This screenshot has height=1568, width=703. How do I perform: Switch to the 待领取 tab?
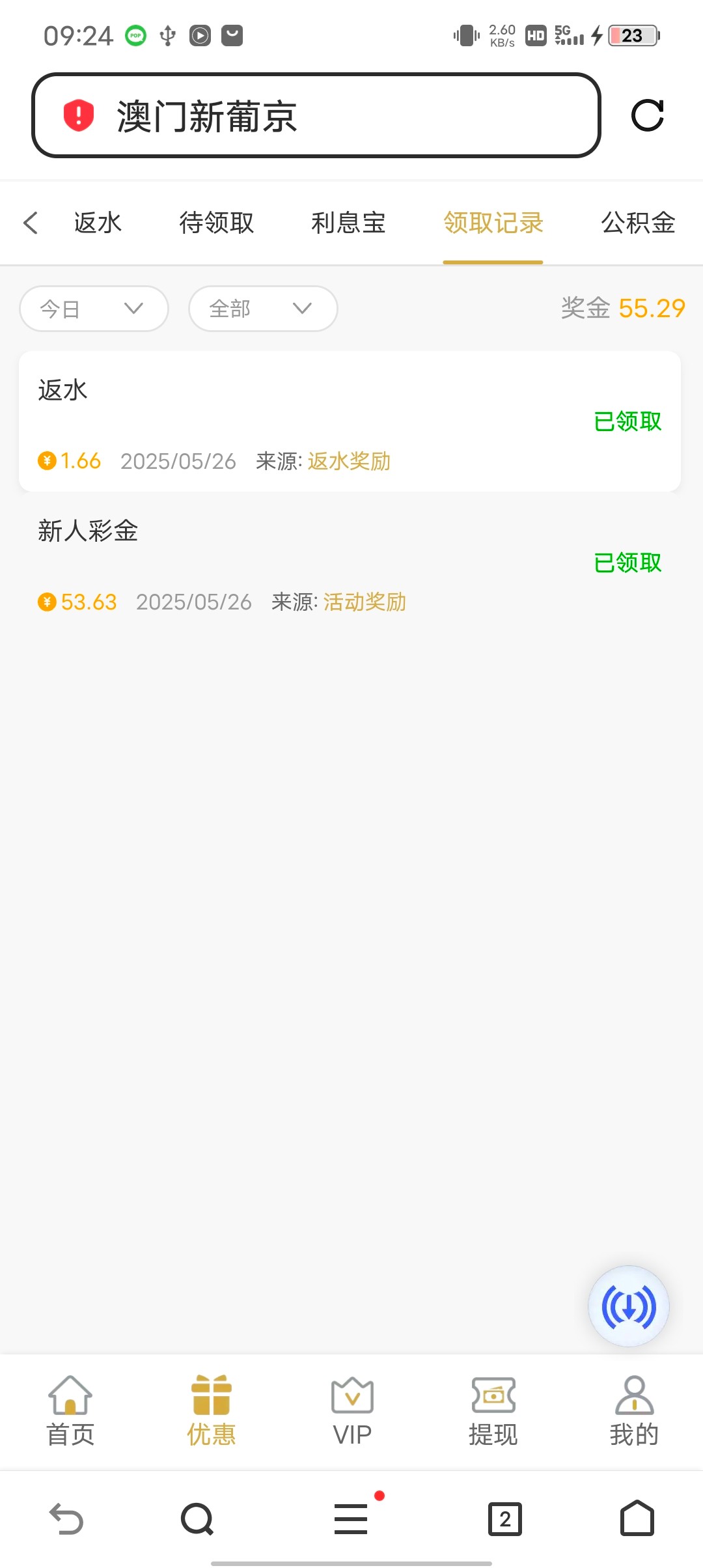pos(217,223)
